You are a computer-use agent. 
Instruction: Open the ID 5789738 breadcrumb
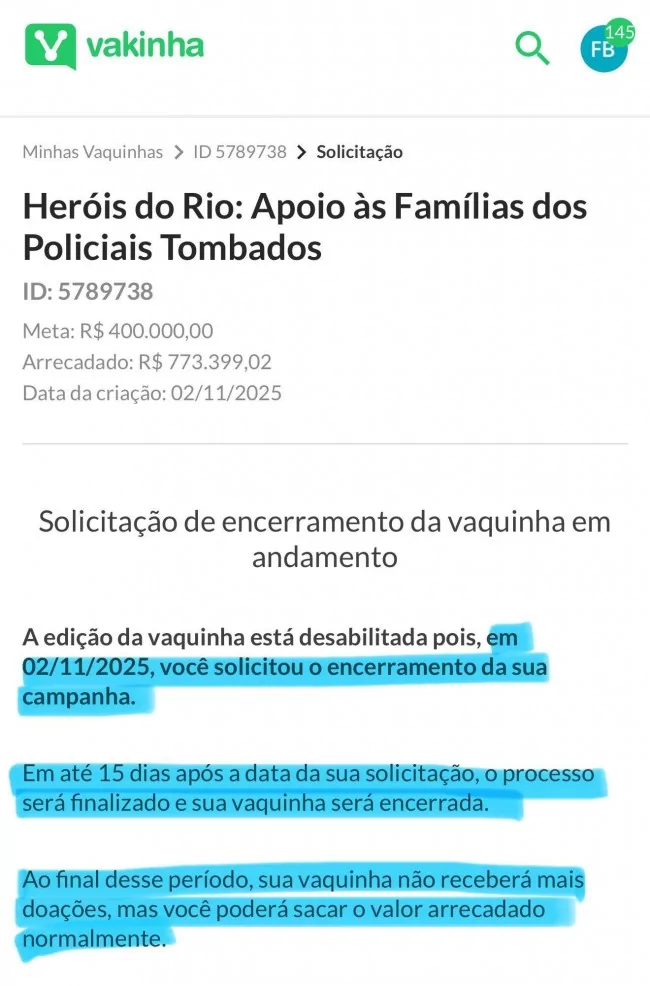[240, 152]
